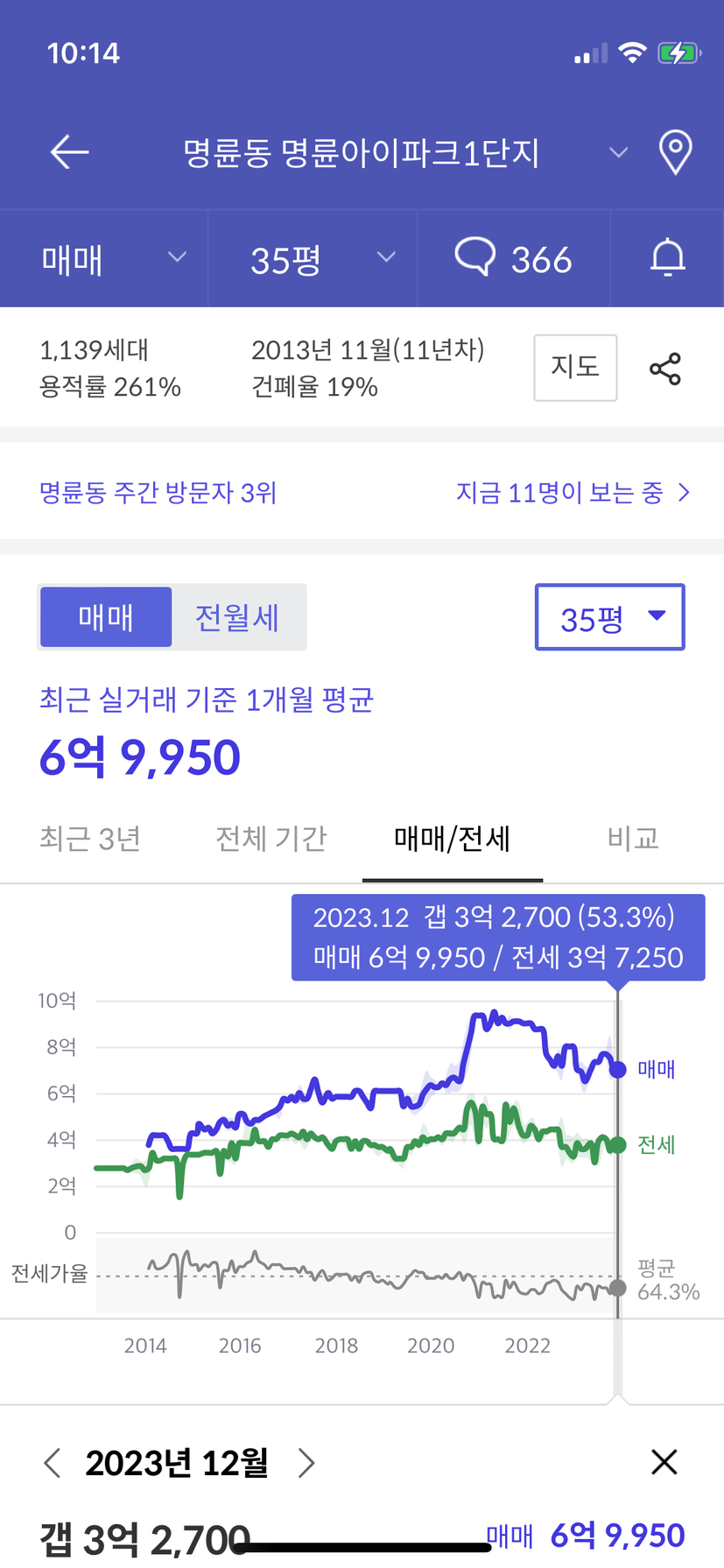Tap the price alert bell
Viewport: 724px width, 1568px height.
pos(667,259)
